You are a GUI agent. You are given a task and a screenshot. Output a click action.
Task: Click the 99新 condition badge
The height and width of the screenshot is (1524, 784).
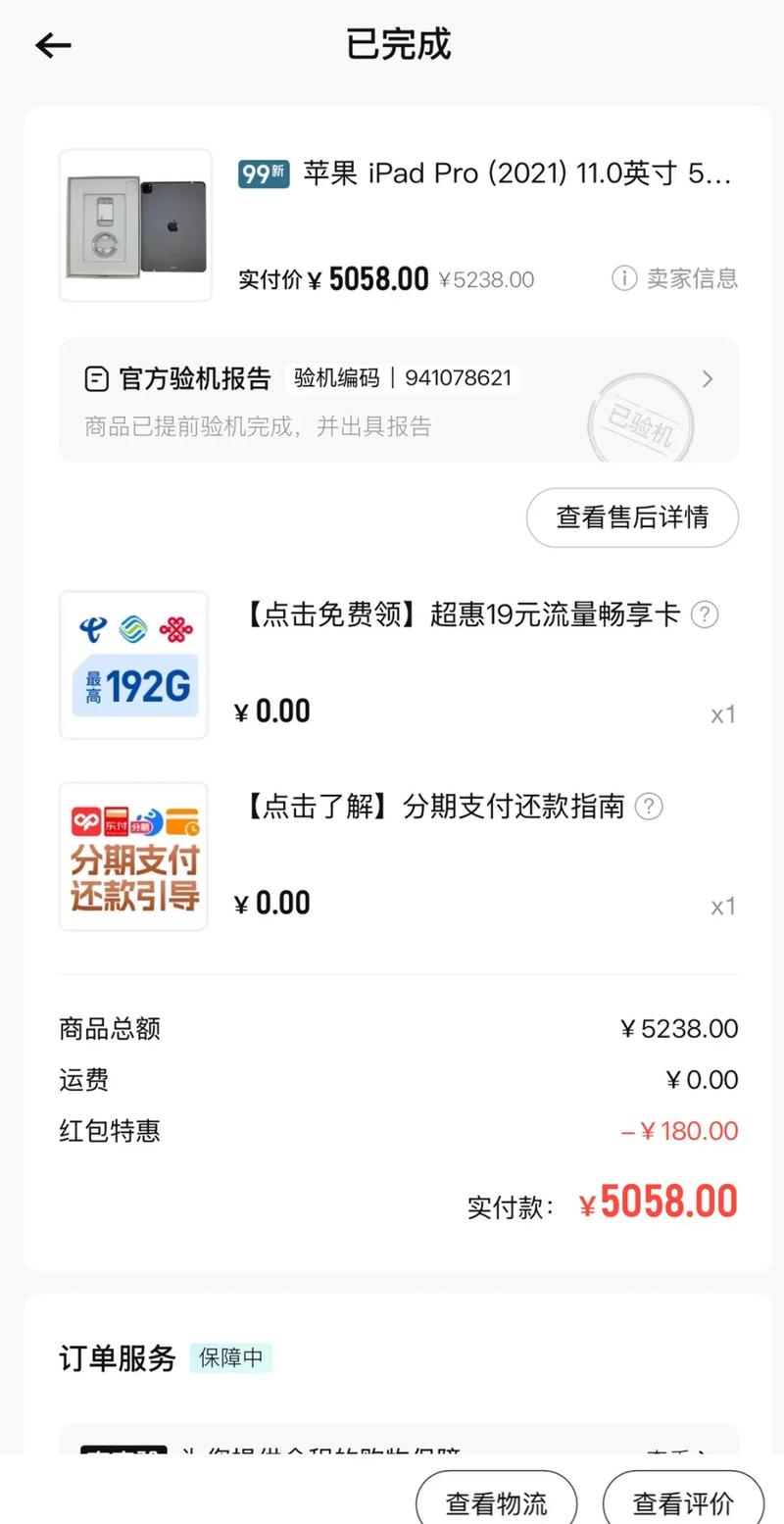263,173
